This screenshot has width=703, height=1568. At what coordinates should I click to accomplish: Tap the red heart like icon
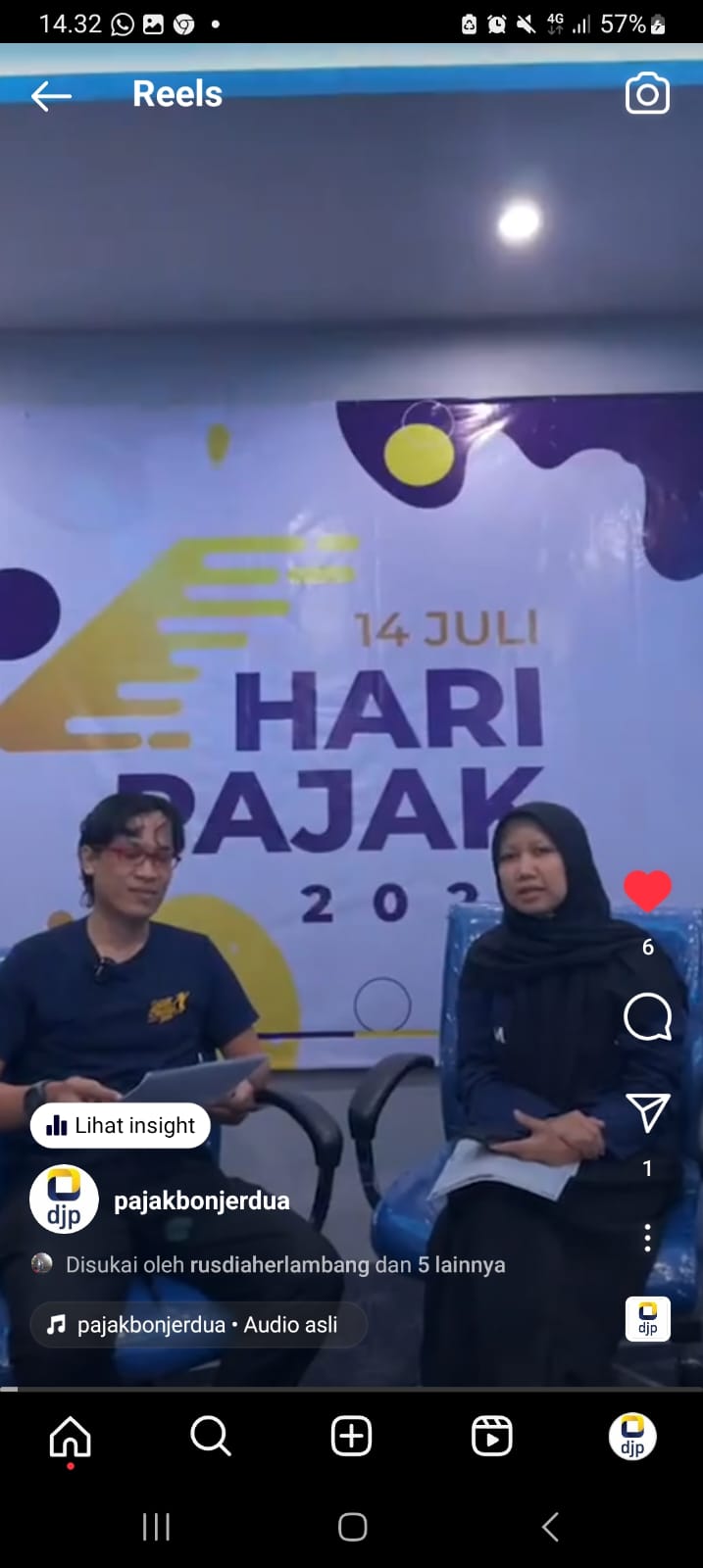click(647, 890)
